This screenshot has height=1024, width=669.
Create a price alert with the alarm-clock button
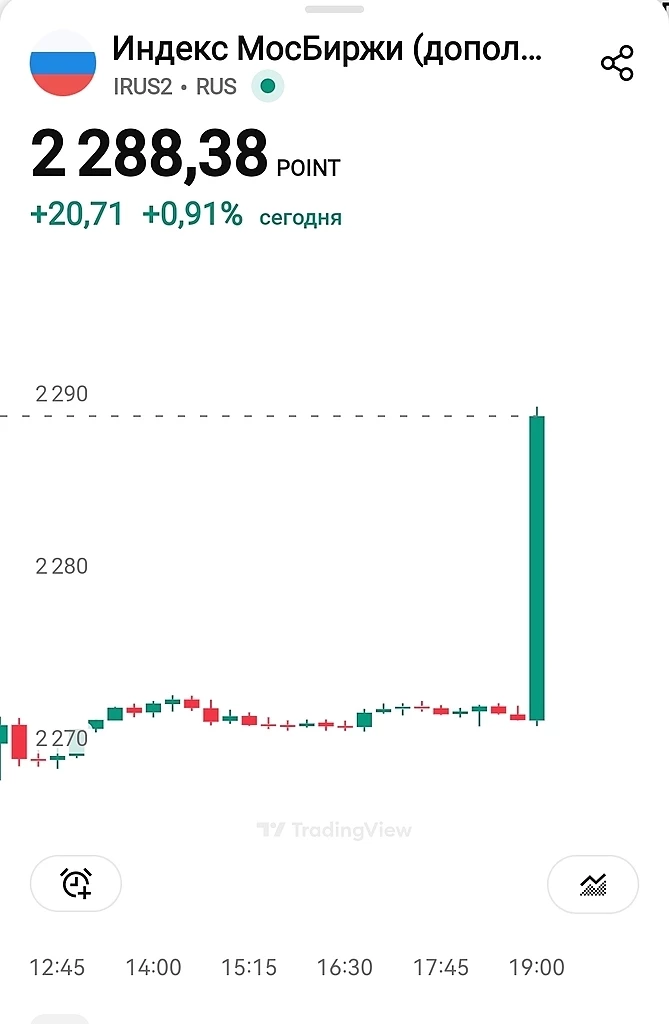click(x=76, y=884)
